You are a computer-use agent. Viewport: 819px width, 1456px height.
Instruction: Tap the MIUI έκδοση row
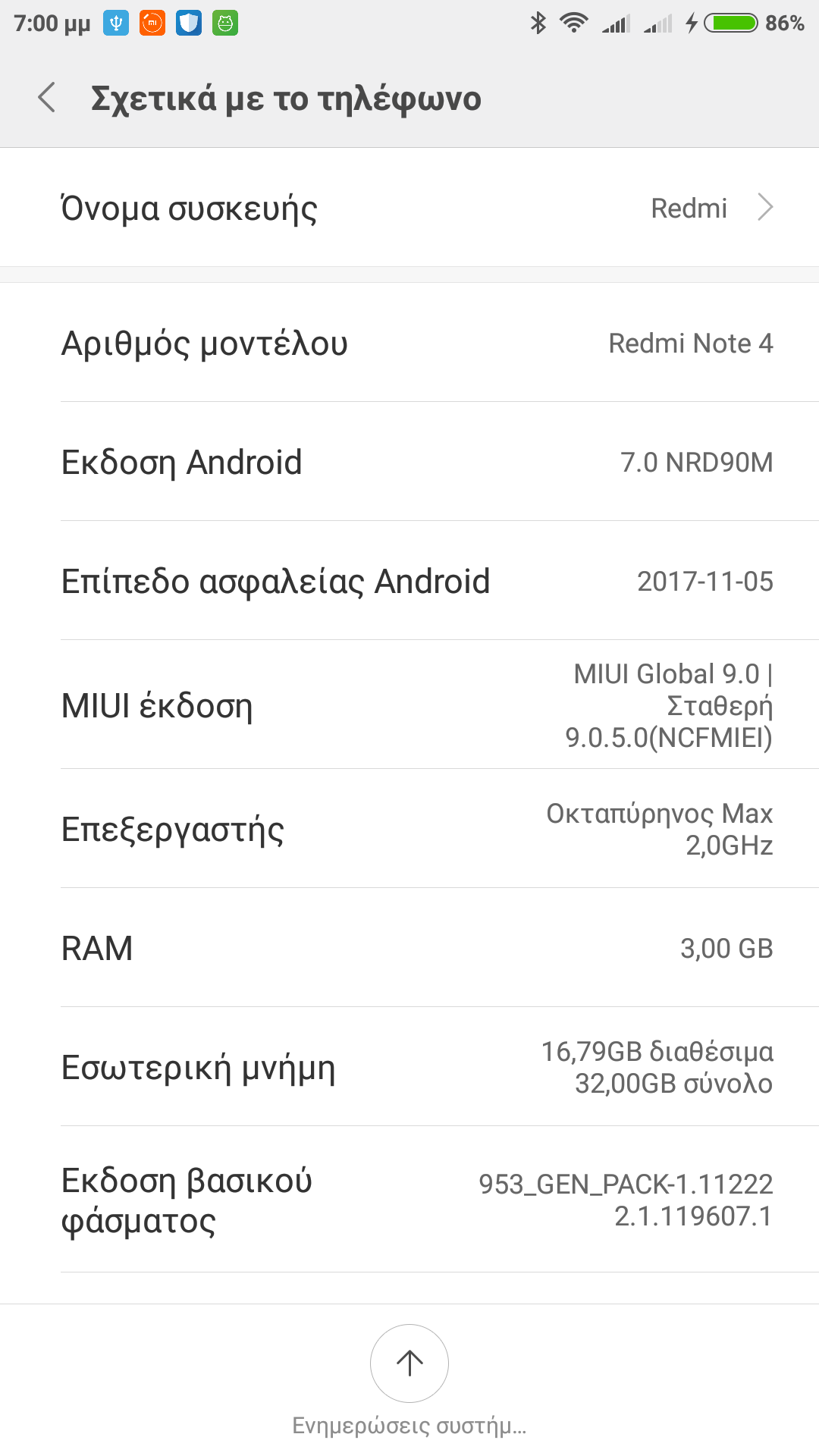coord(409,705)
